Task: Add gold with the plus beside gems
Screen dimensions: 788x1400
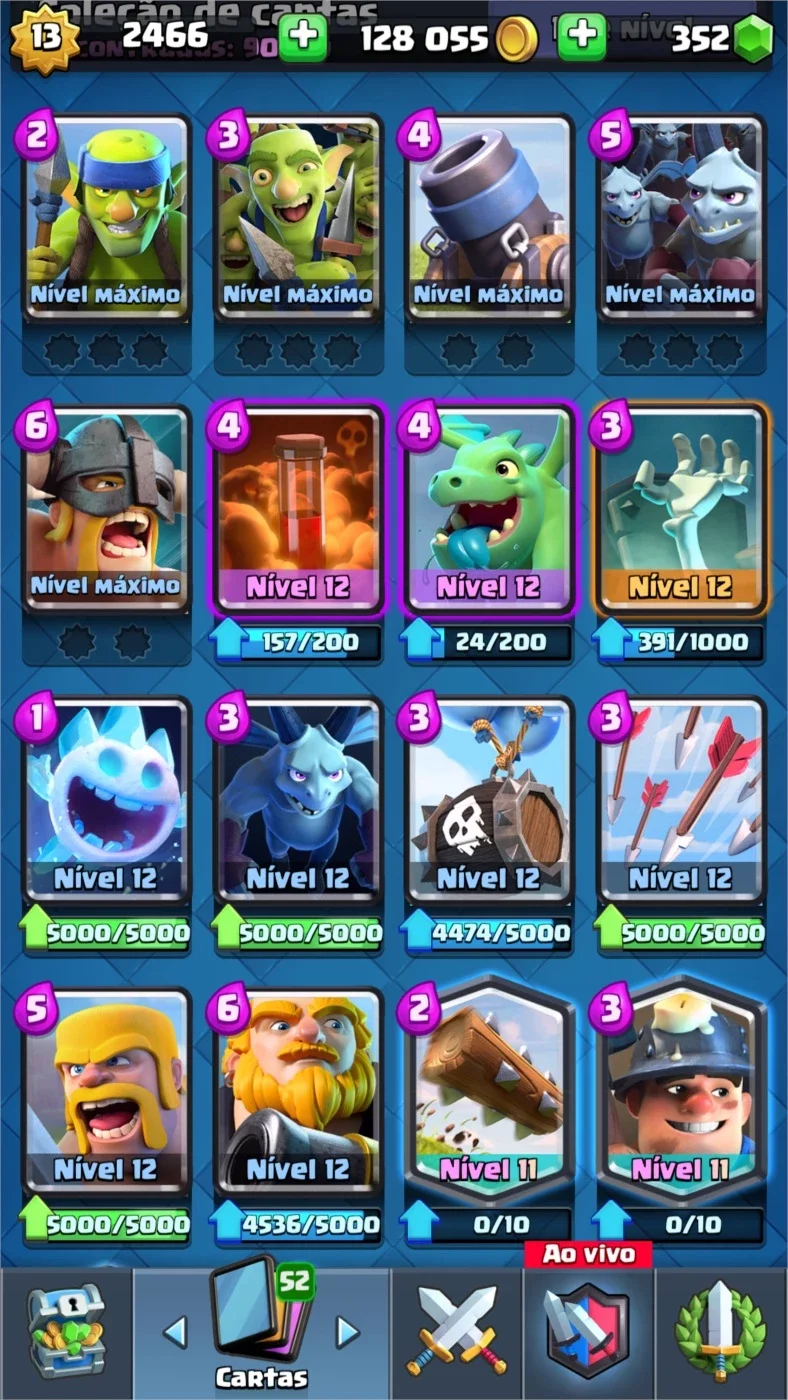Action: coord(581,39)
